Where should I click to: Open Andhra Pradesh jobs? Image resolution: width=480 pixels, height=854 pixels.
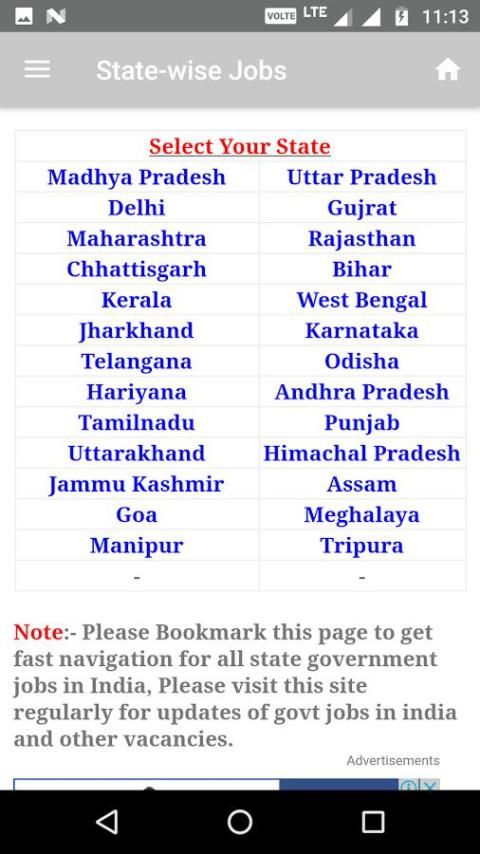362,392
